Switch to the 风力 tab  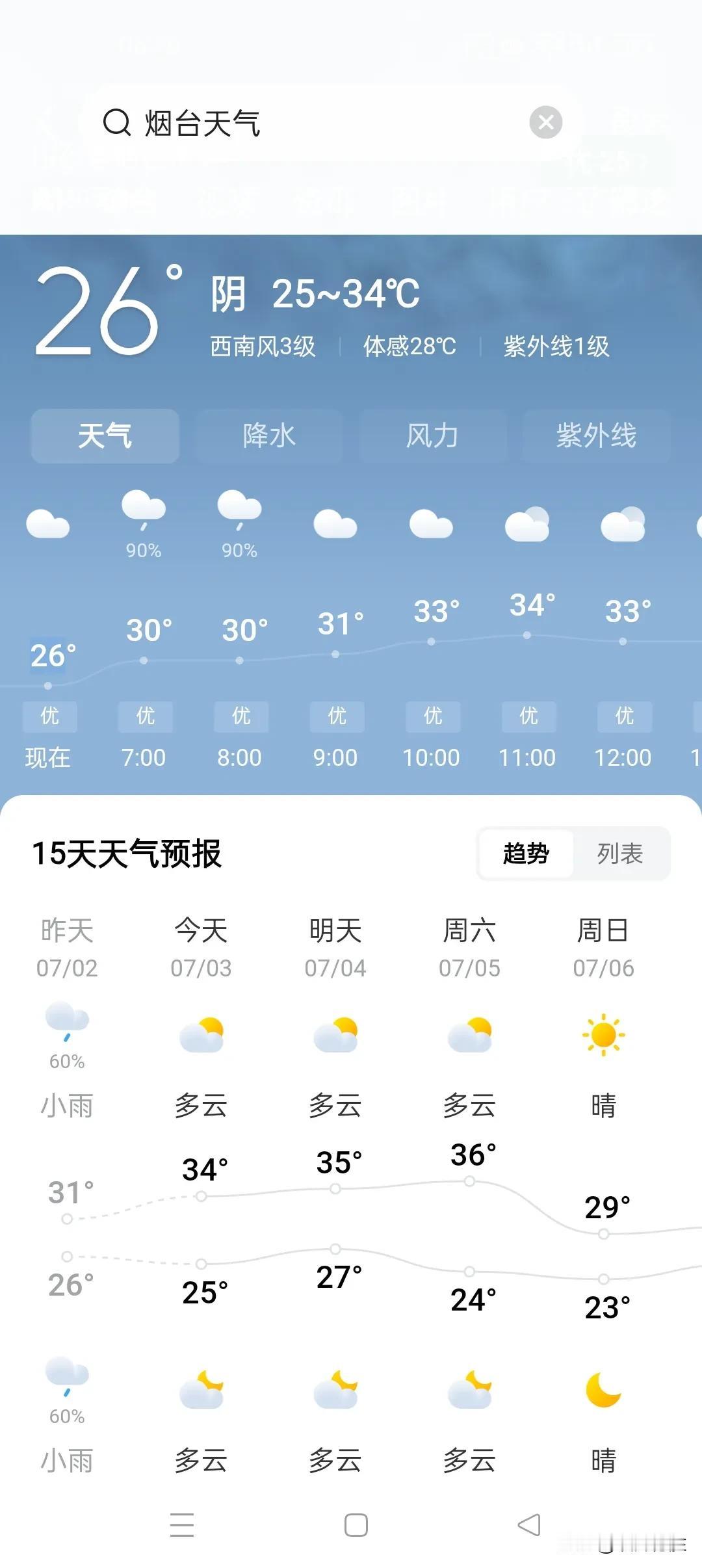(432, 436)
